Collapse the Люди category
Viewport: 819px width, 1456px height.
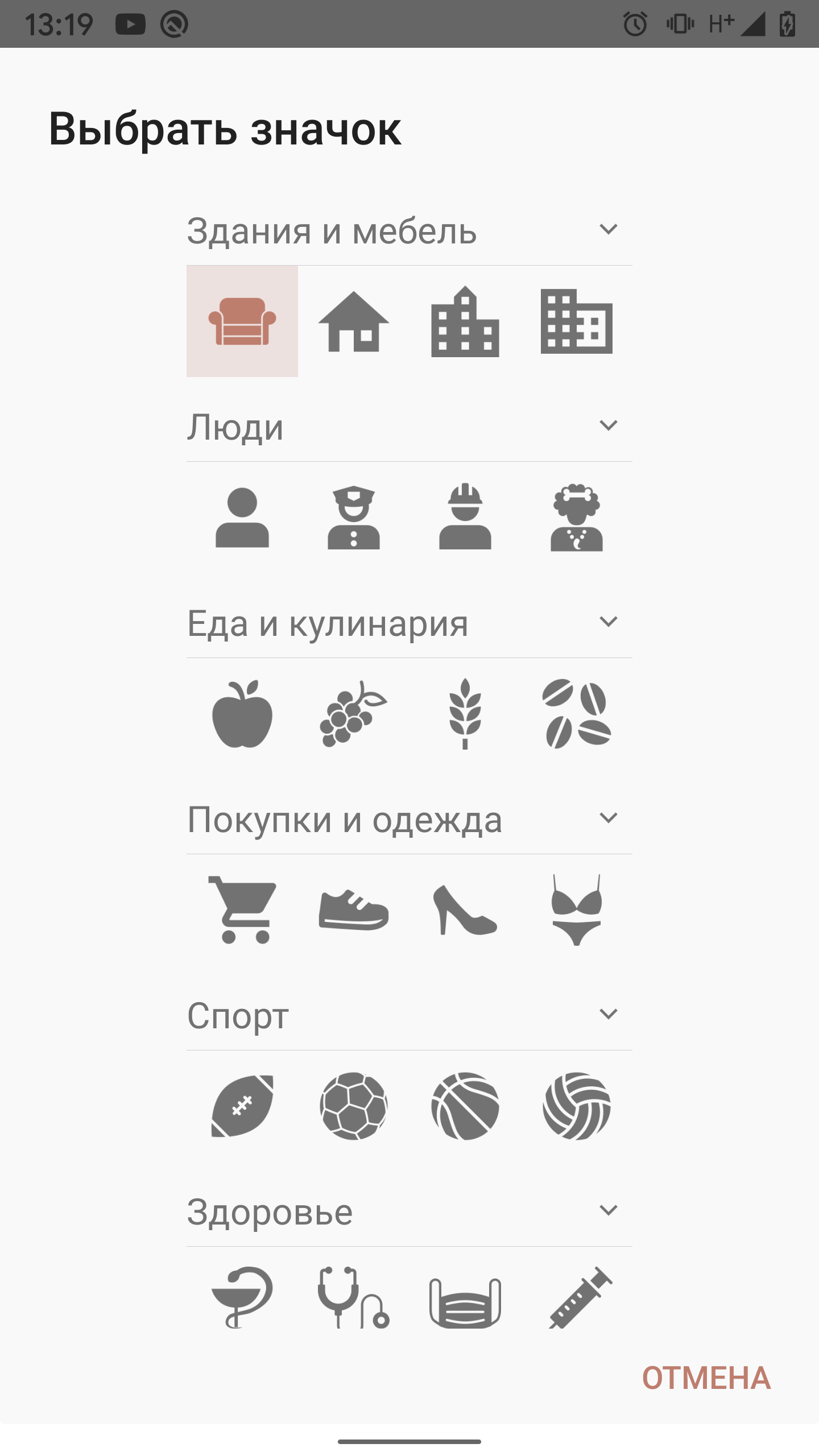[x=608, y=426]
